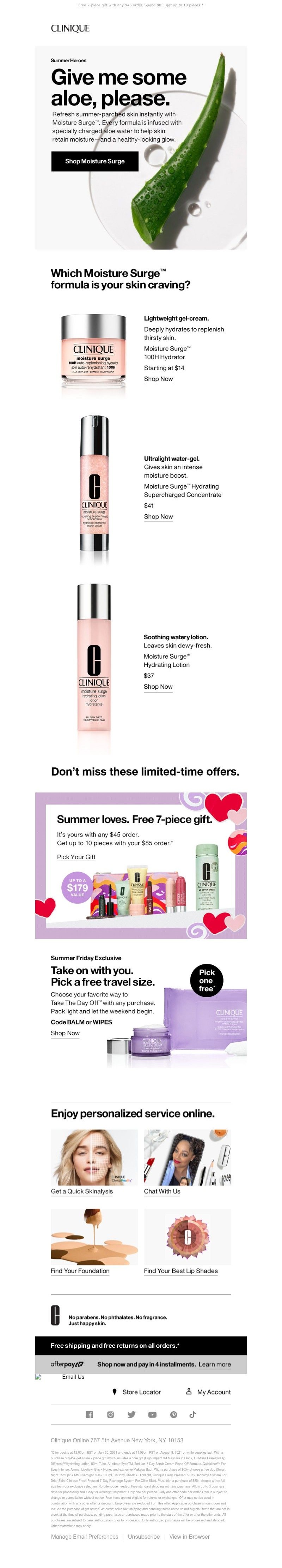Tap the Unsubscribe link

click(x=143, y=1536)
